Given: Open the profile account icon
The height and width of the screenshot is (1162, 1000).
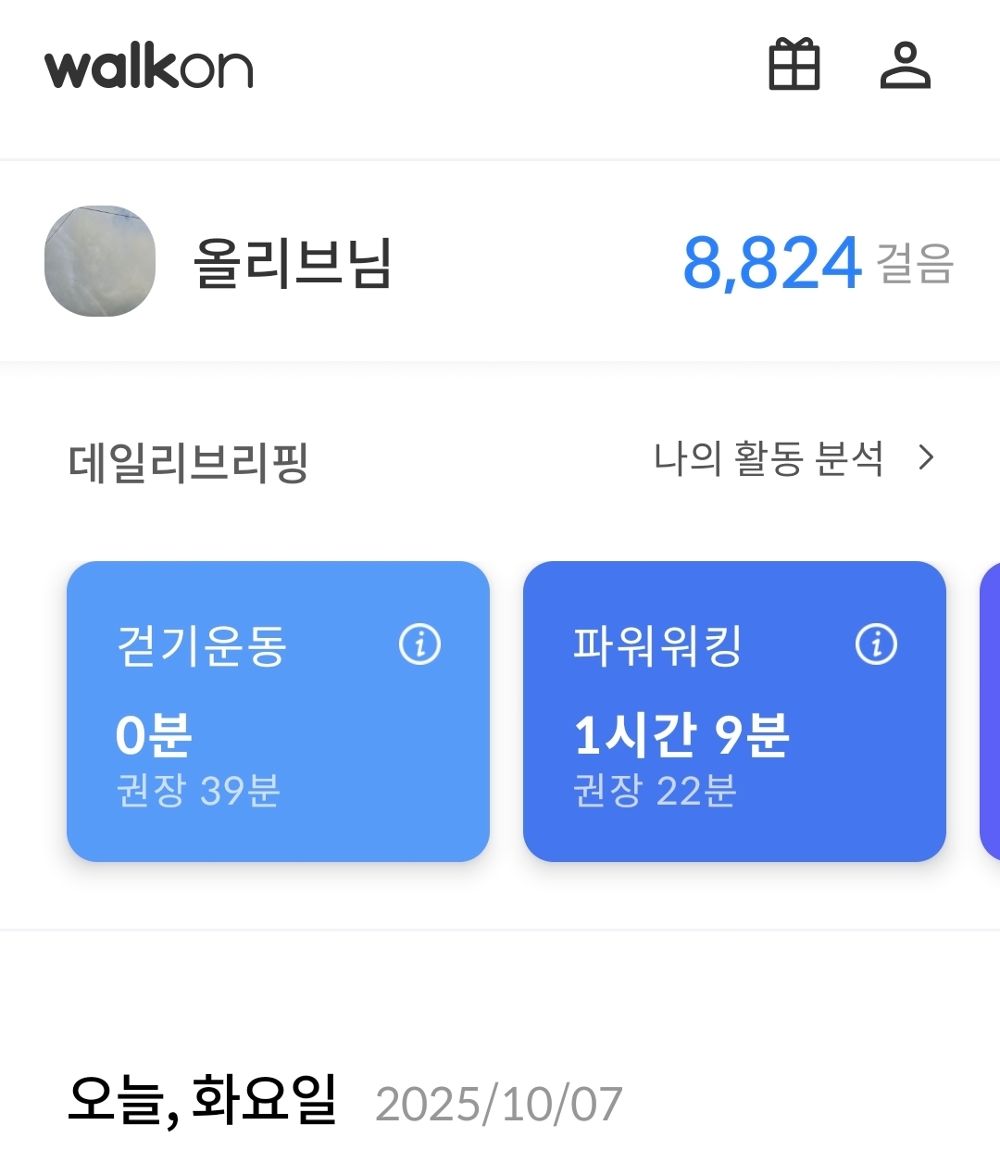Looking at the screenshot, I should coord(905,65).
